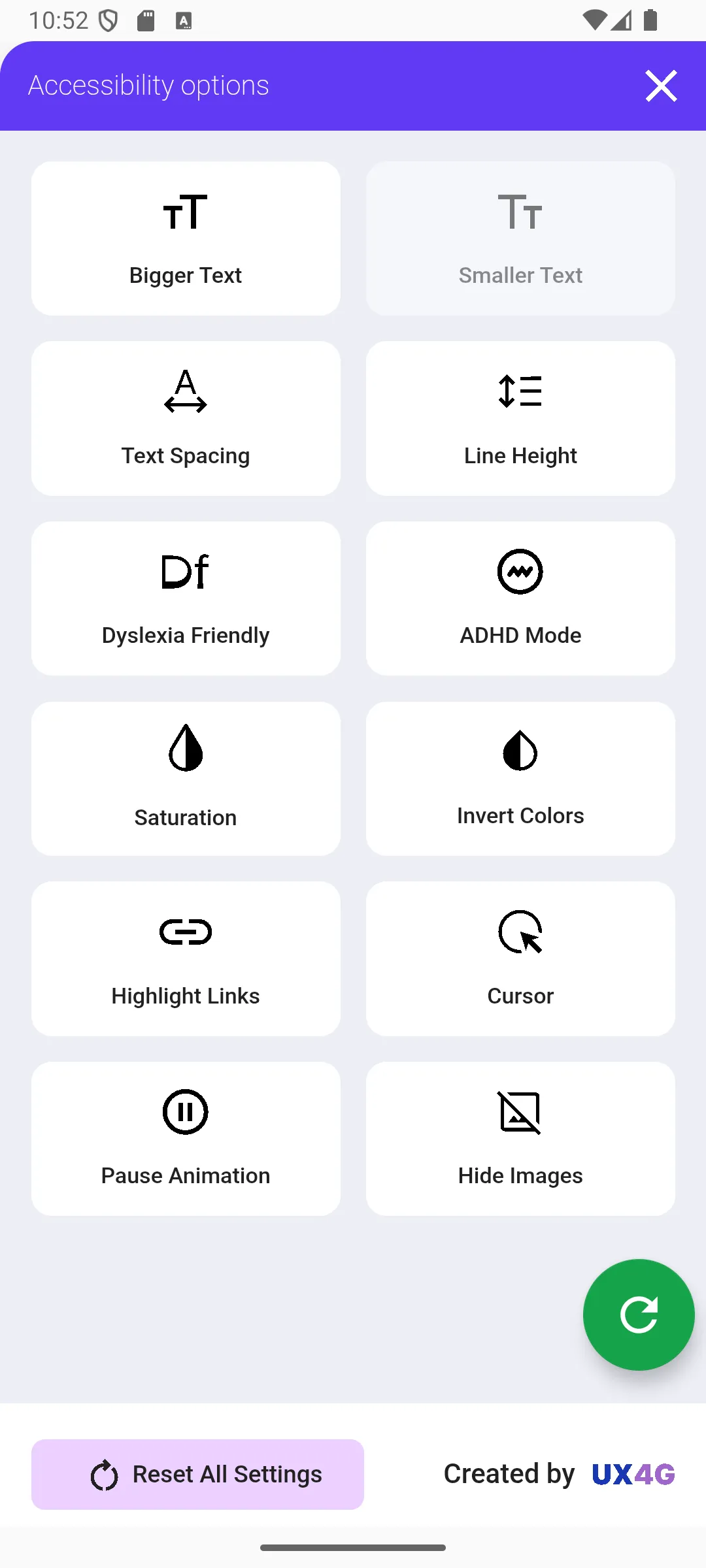Select the Smaller Text tile
This screenshot has width=706, height=1568.
click(520, 237)
